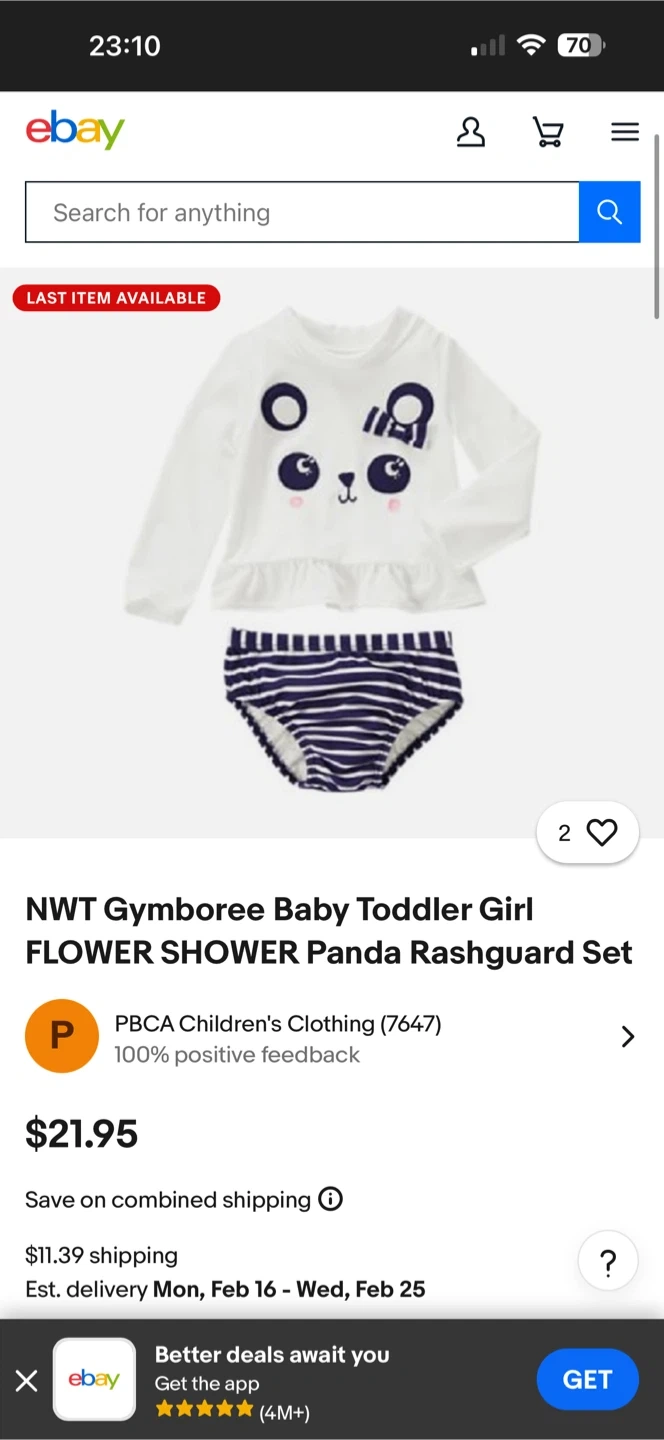The height and width of the screenshot is (1440, 664).
Task: Open the panda rashguard product photo
Action: click(x=332, y=550)
